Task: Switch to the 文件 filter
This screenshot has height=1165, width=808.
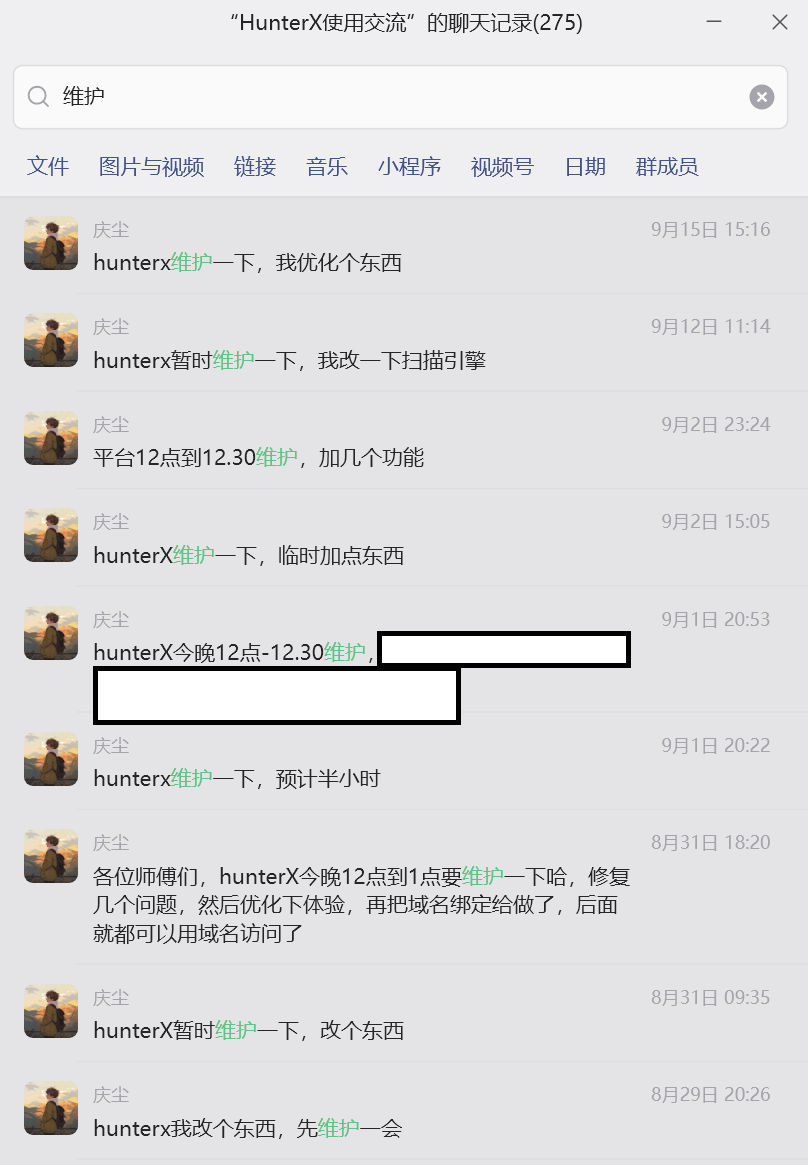Action: pyautogui.click(x=48, y=166)
